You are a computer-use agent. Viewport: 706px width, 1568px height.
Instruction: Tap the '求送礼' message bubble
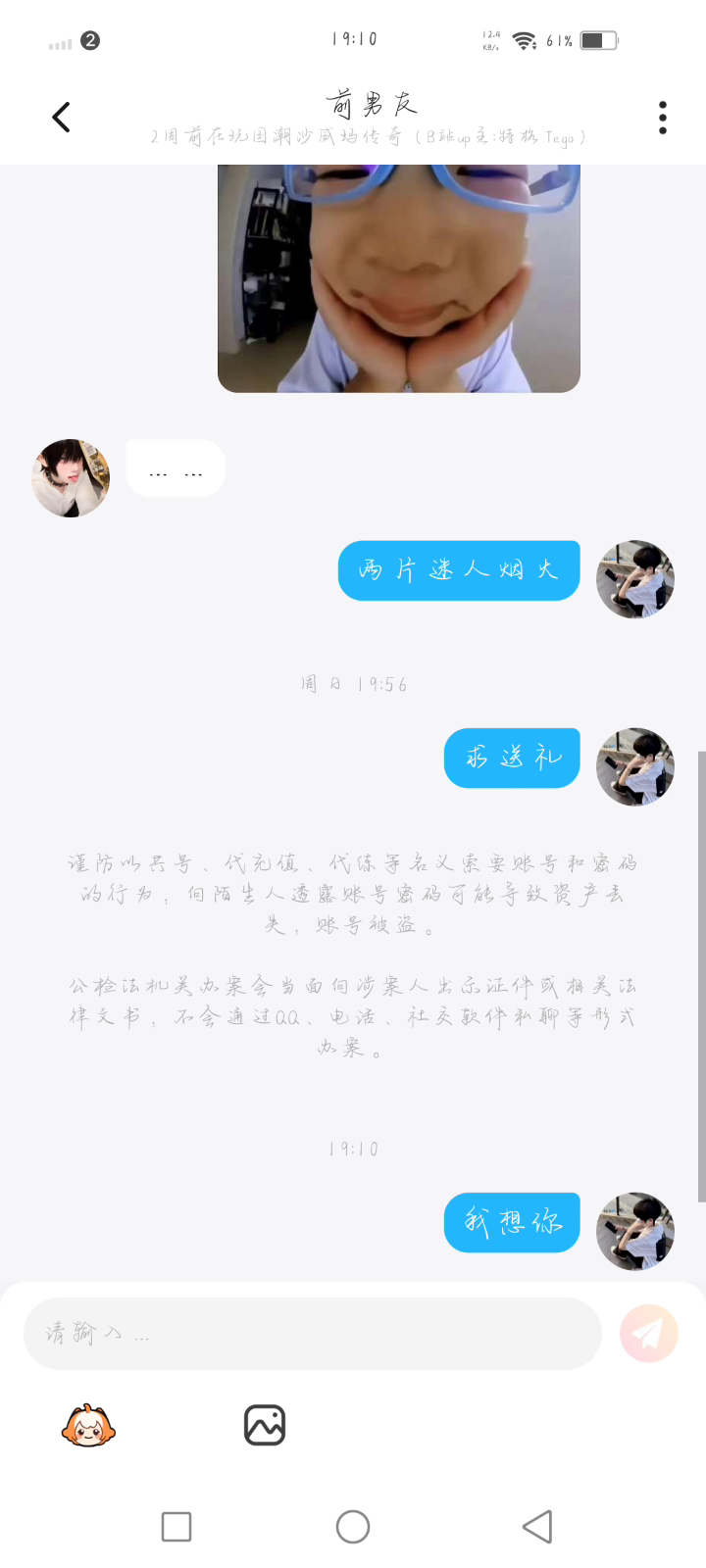pos(512,758)
